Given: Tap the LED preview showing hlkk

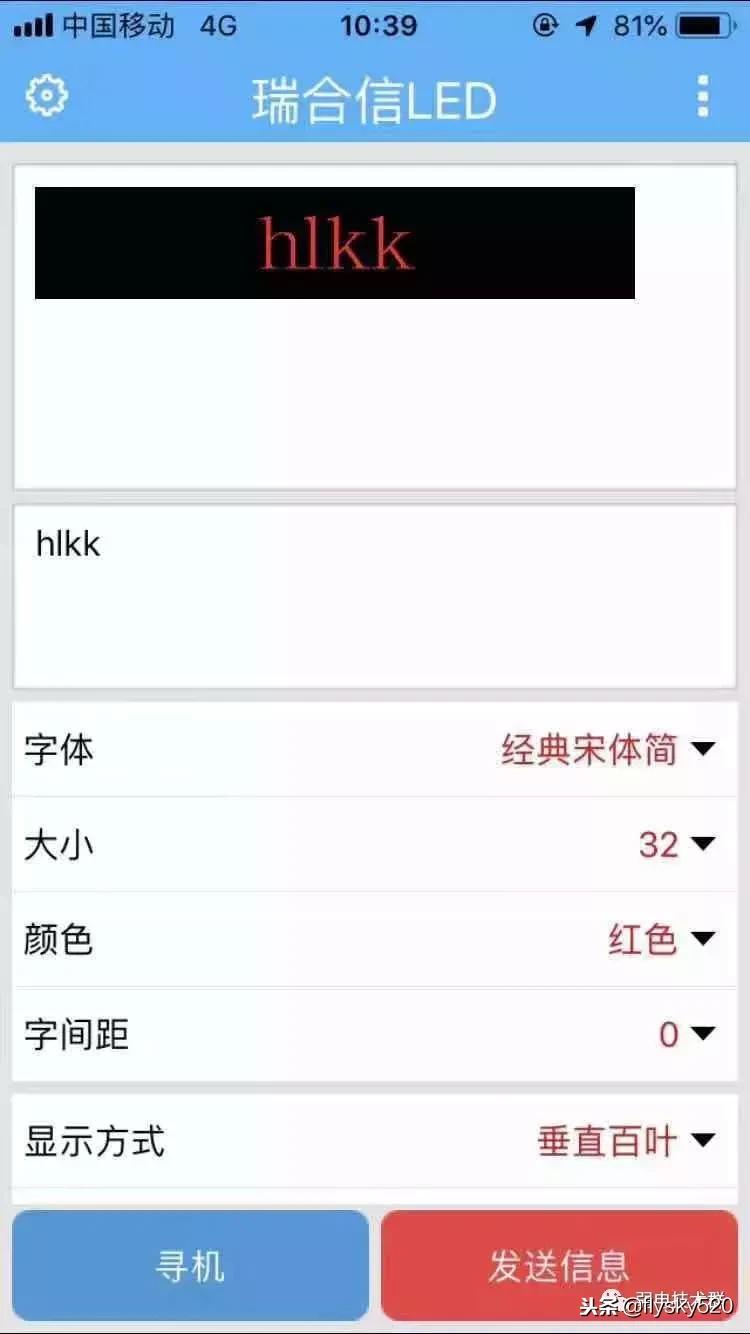Looking at the screenshot, I should click(336, 242).
